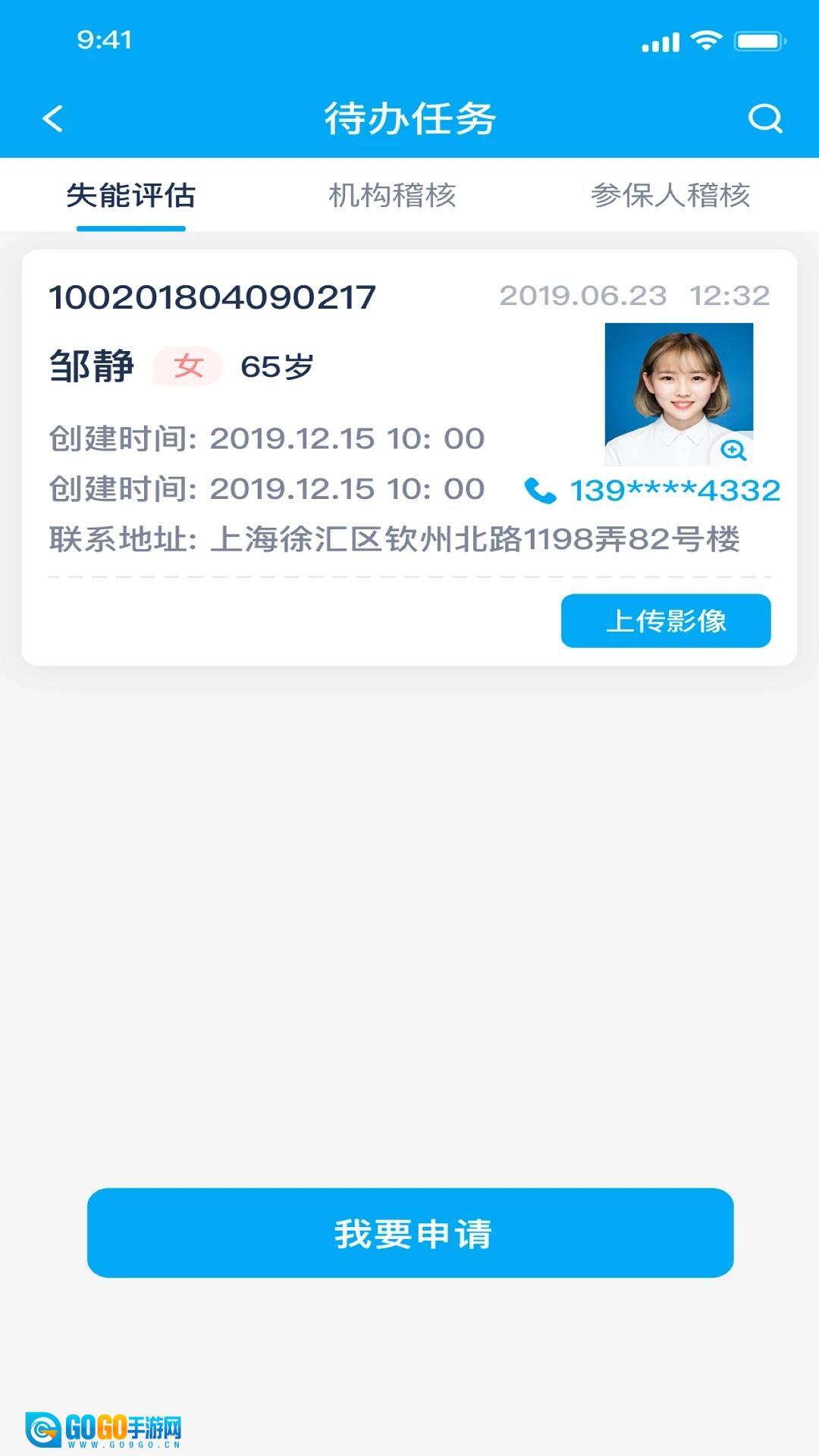Image resolution: width=819 pixels, height=1456 pixels.
Task: Switch to the 机构稽核 tab
Action: click(392, 196)
